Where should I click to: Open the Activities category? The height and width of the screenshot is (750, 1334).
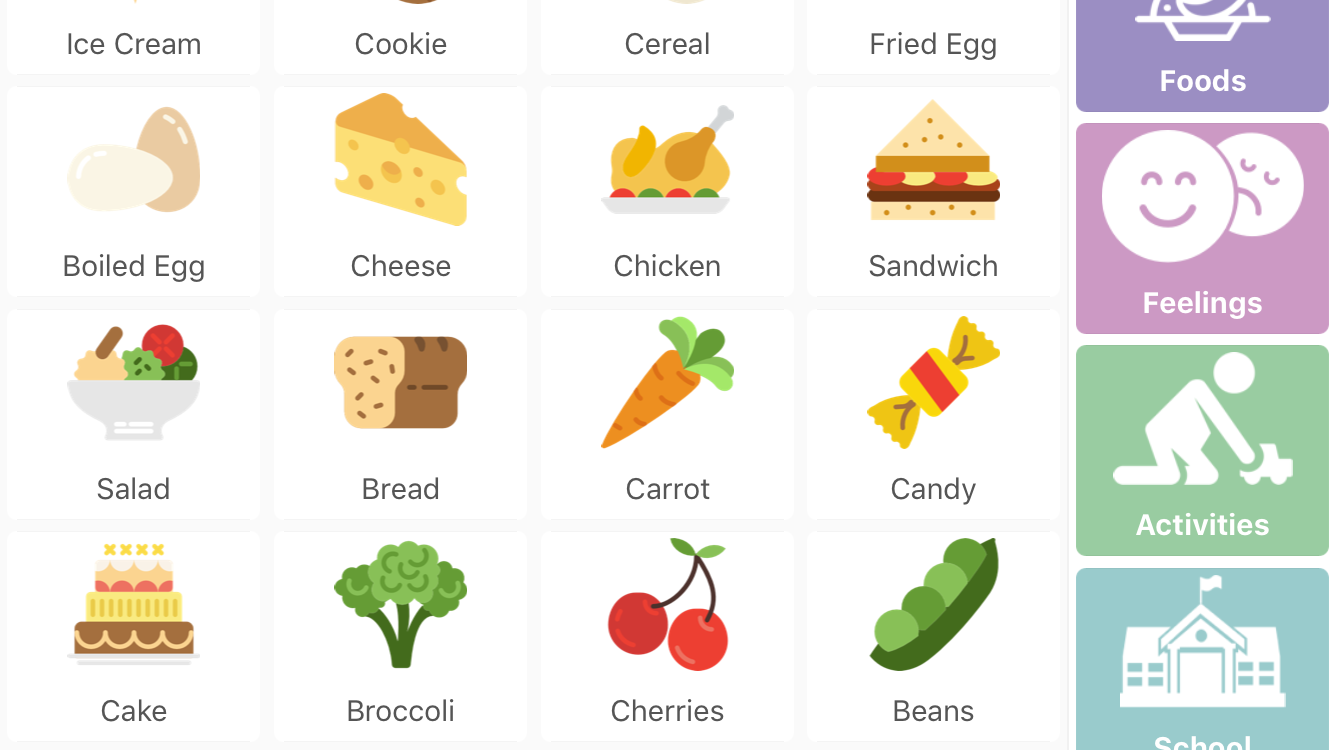coord(1202,450)
